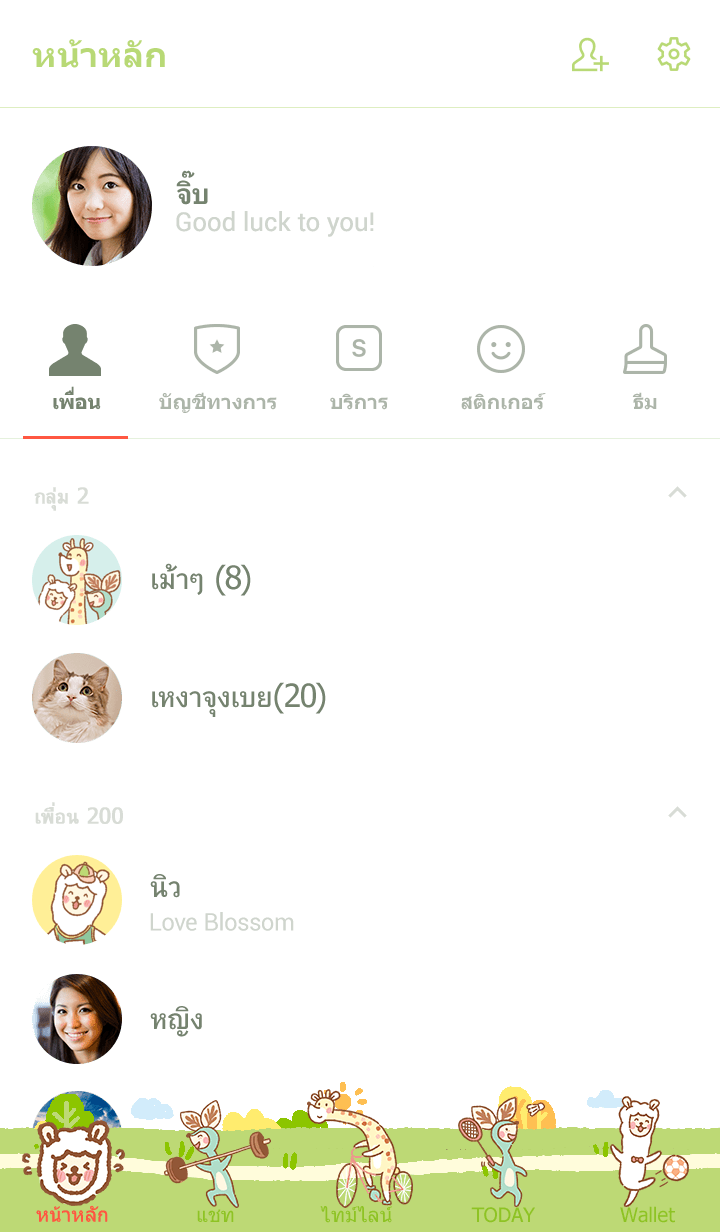Switch to the บัญชีทางการ tab
720x1232 pixels.
click(x=217, y=368)
